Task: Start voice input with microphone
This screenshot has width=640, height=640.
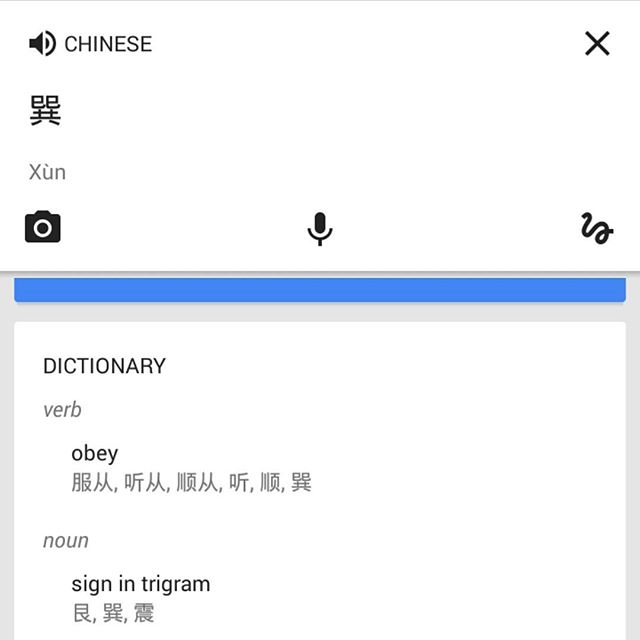Action: pos(319,229)
